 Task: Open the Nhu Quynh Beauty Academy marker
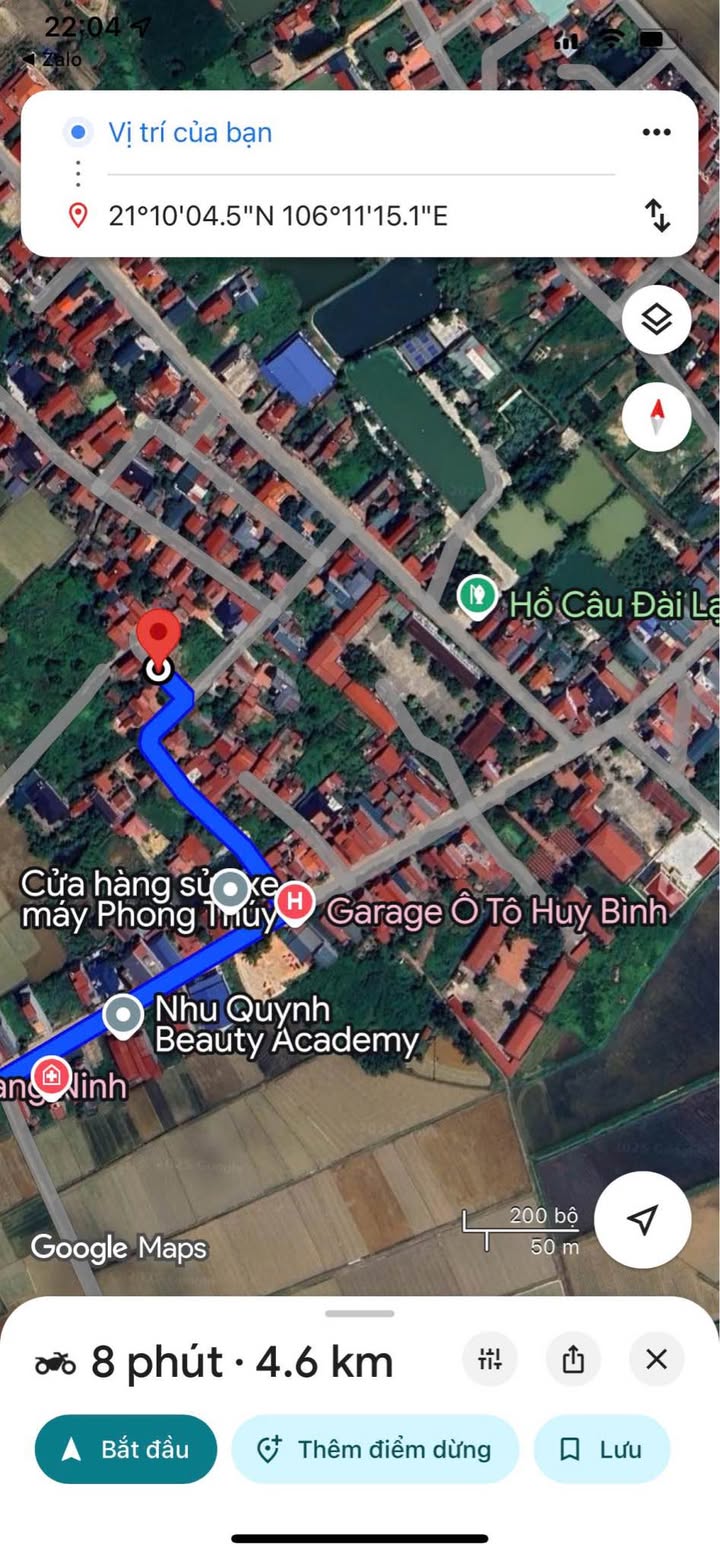click(124, 1014)
